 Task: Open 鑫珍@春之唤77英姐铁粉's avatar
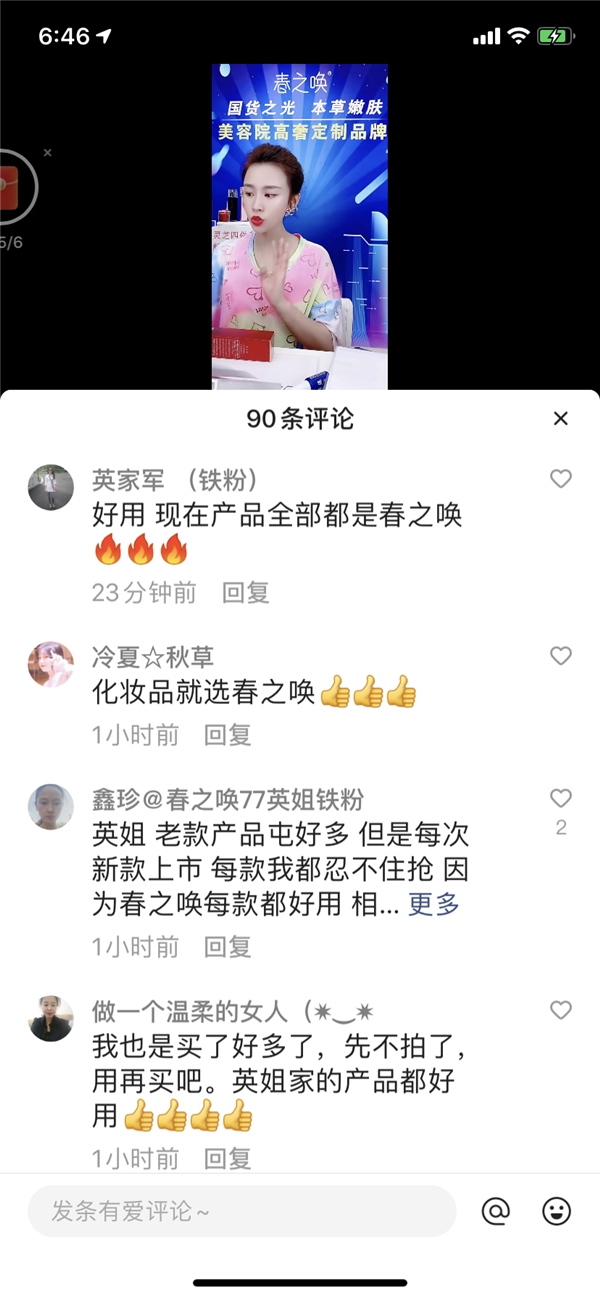(x=51, y=807)
